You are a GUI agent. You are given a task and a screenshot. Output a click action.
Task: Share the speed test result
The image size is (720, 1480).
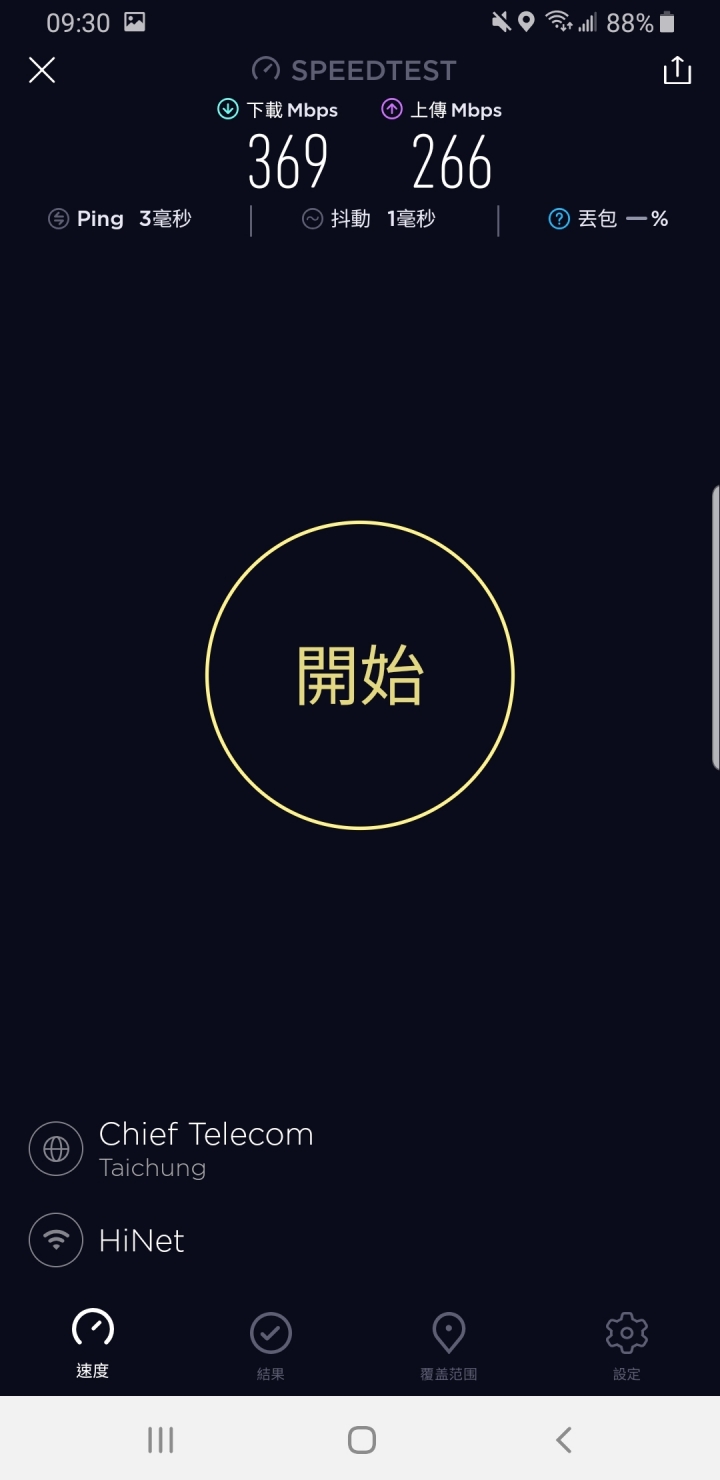(677, 70)
